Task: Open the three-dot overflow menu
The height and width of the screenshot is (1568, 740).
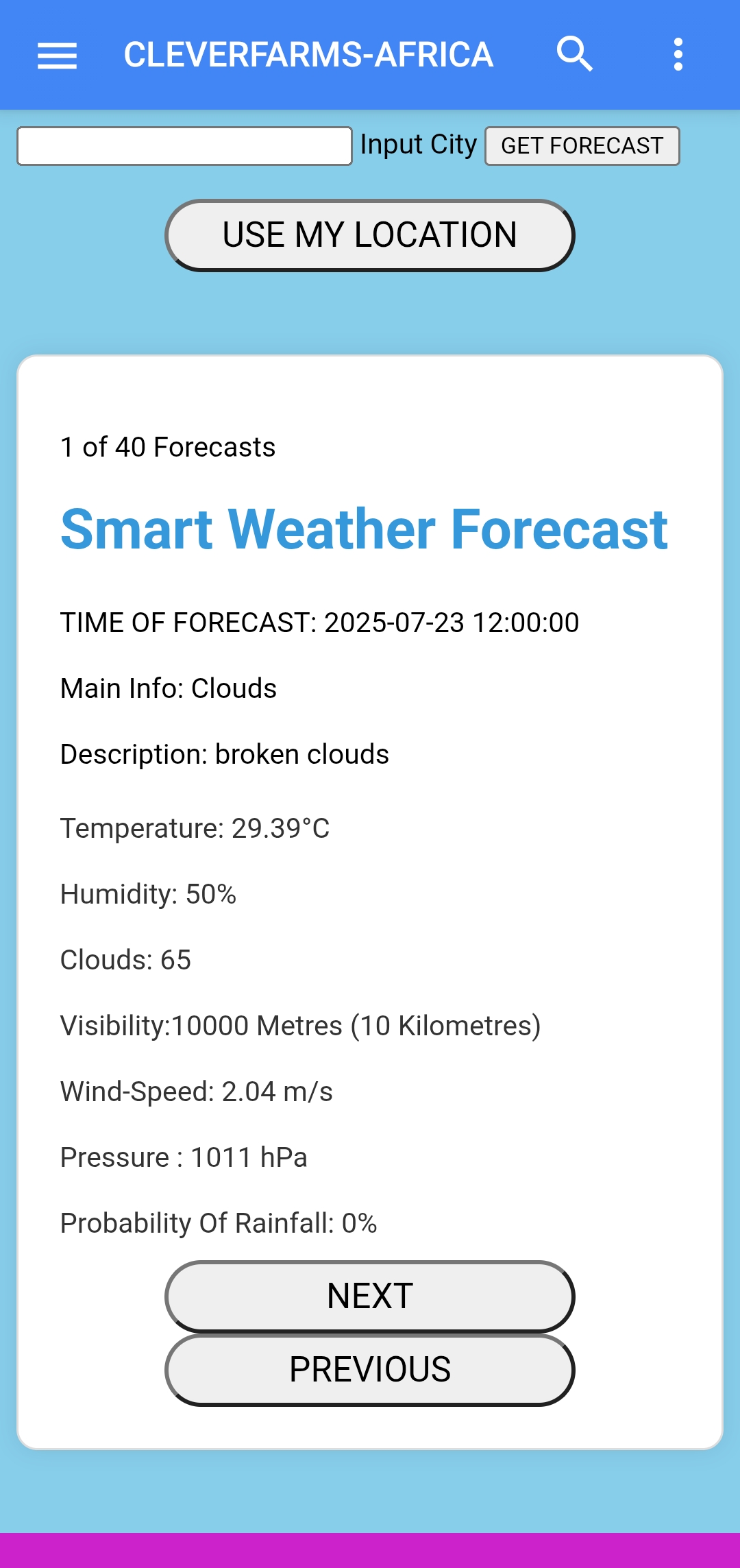Action: point(678,53)
